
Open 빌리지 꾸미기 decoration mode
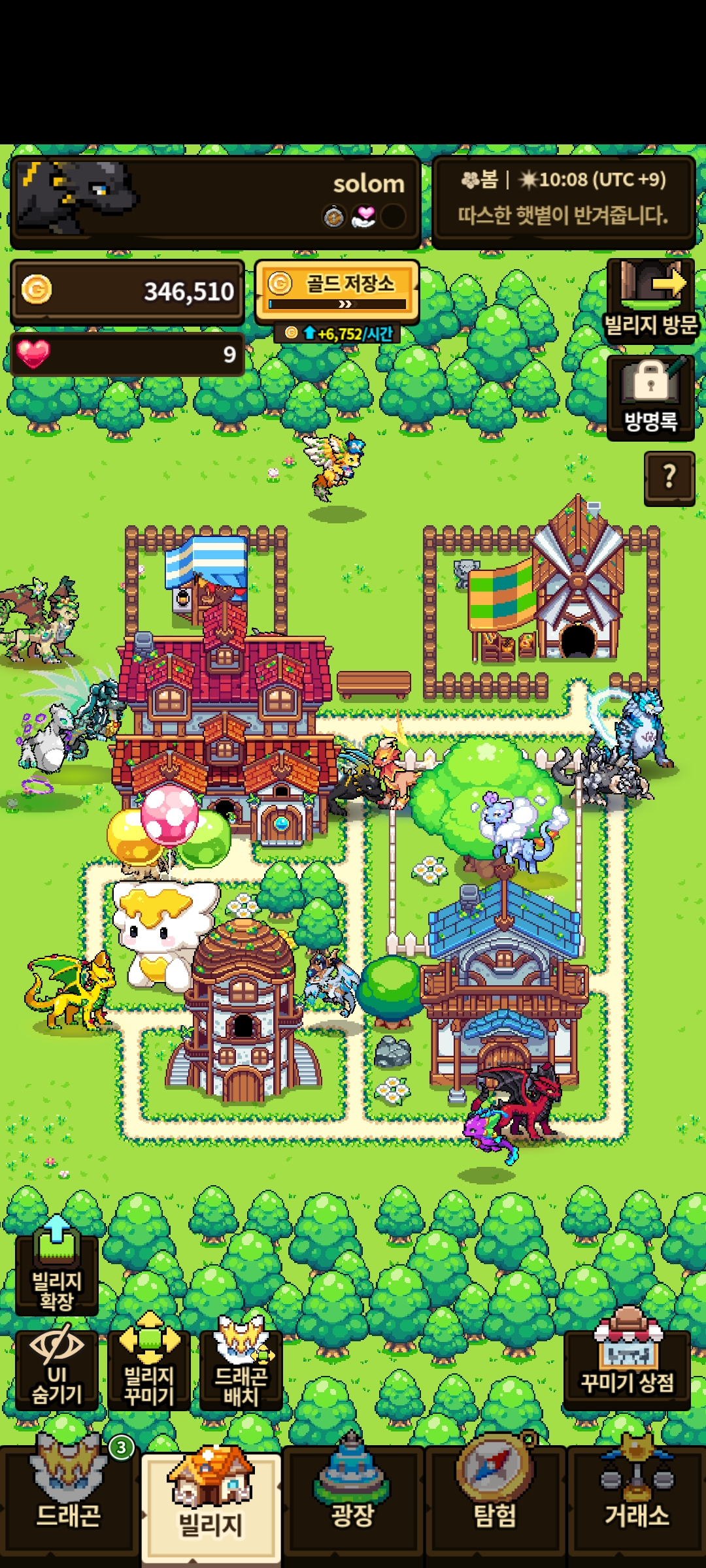pos(149,1370)
